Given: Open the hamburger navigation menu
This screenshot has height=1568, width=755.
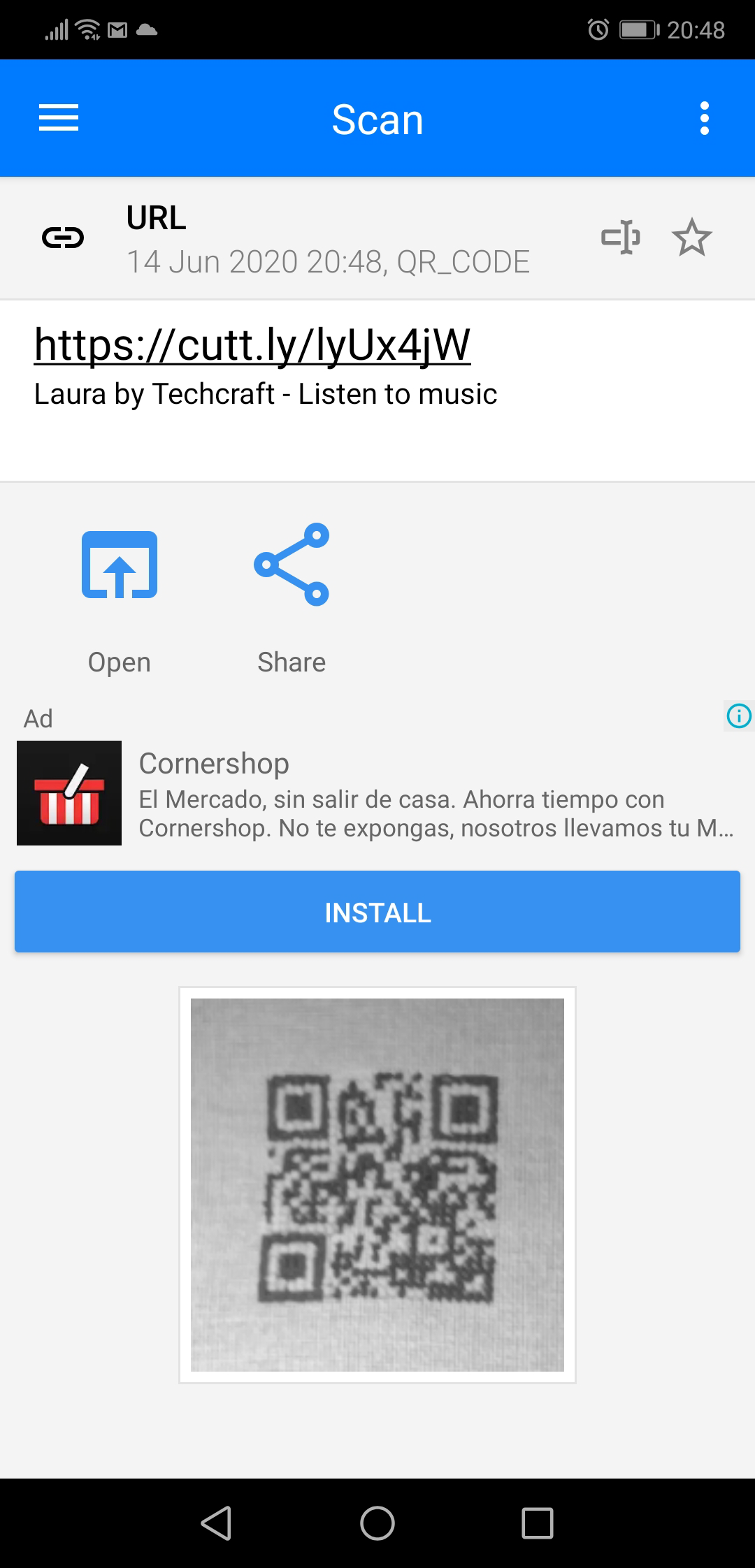Looking at the screenshot, I should (59, 118).
